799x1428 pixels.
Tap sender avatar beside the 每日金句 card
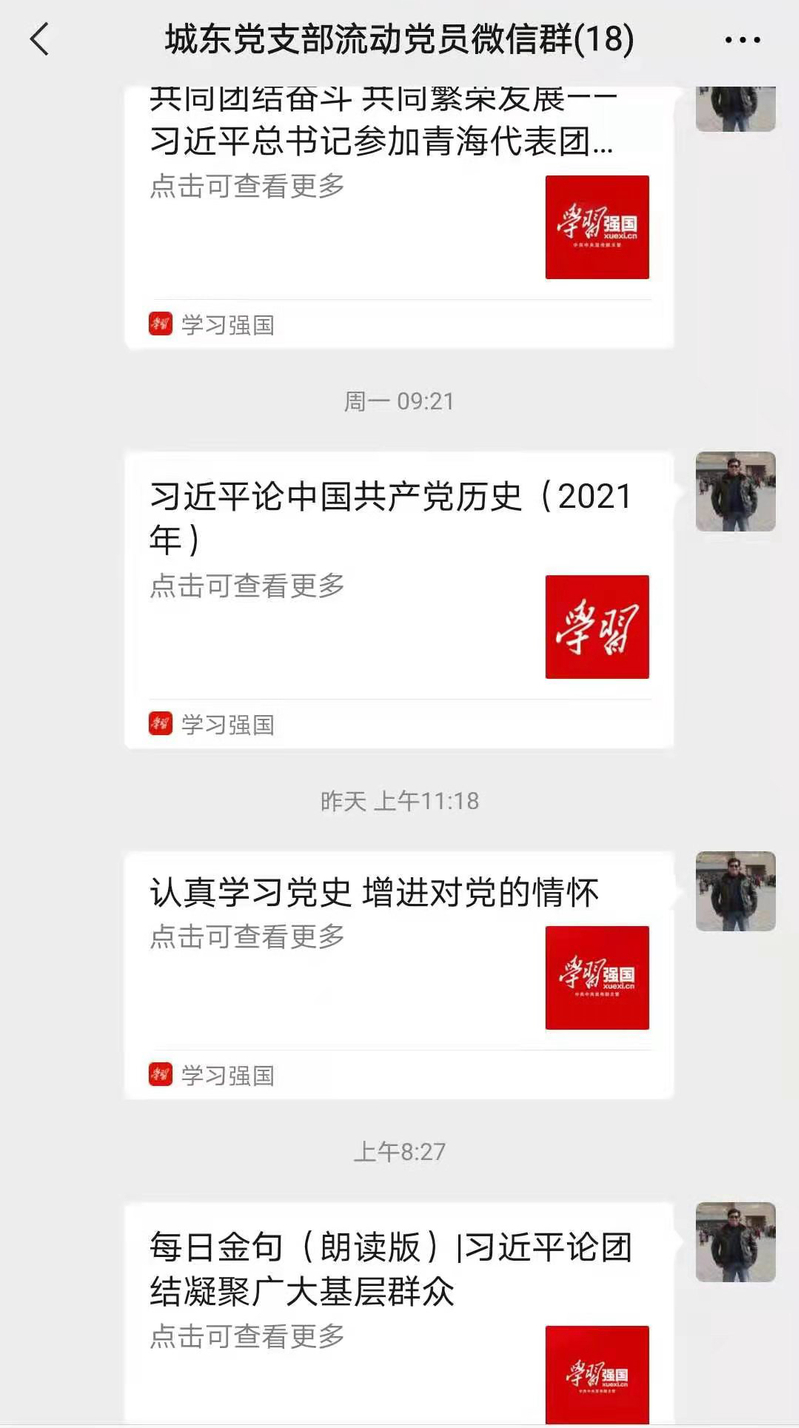735,1241
